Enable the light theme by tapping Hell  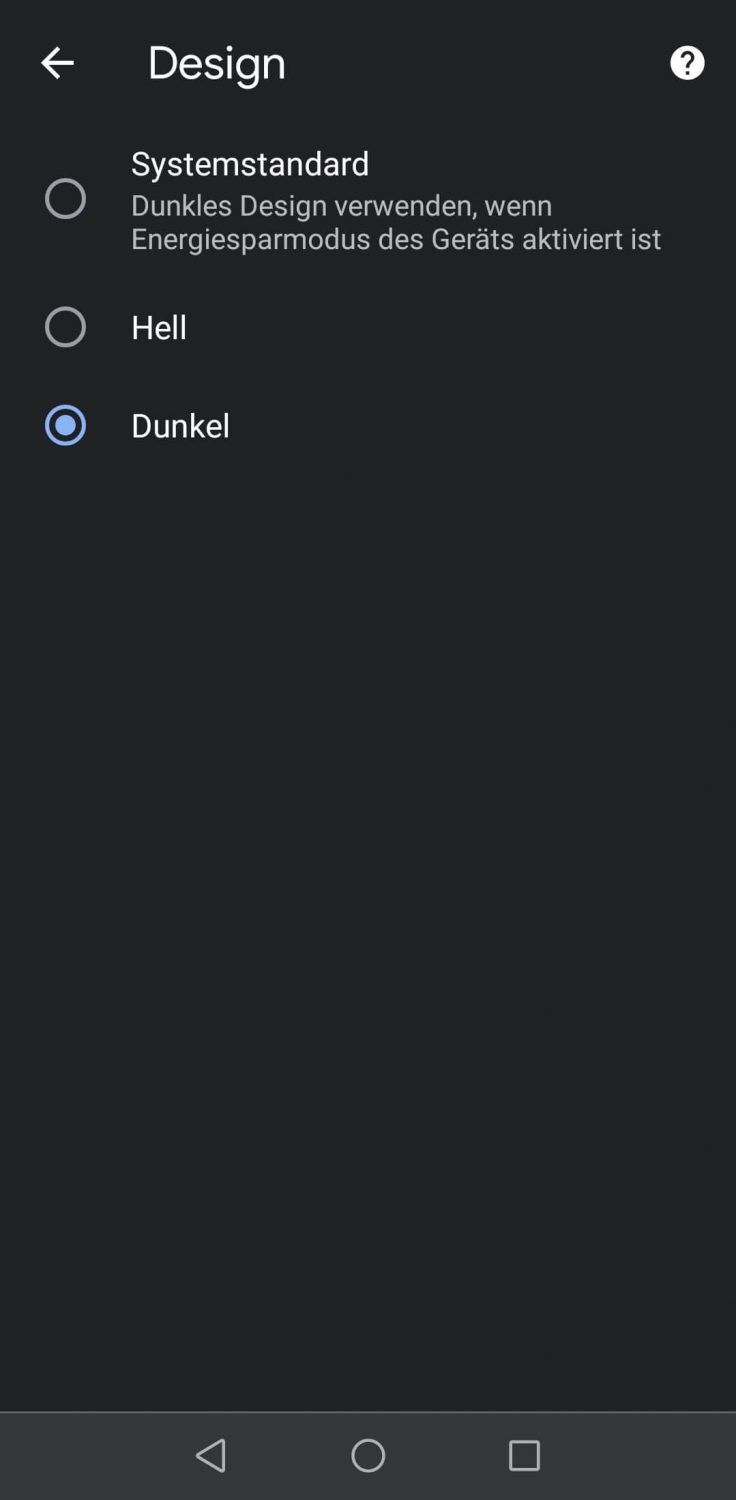(x=159, y=327)
